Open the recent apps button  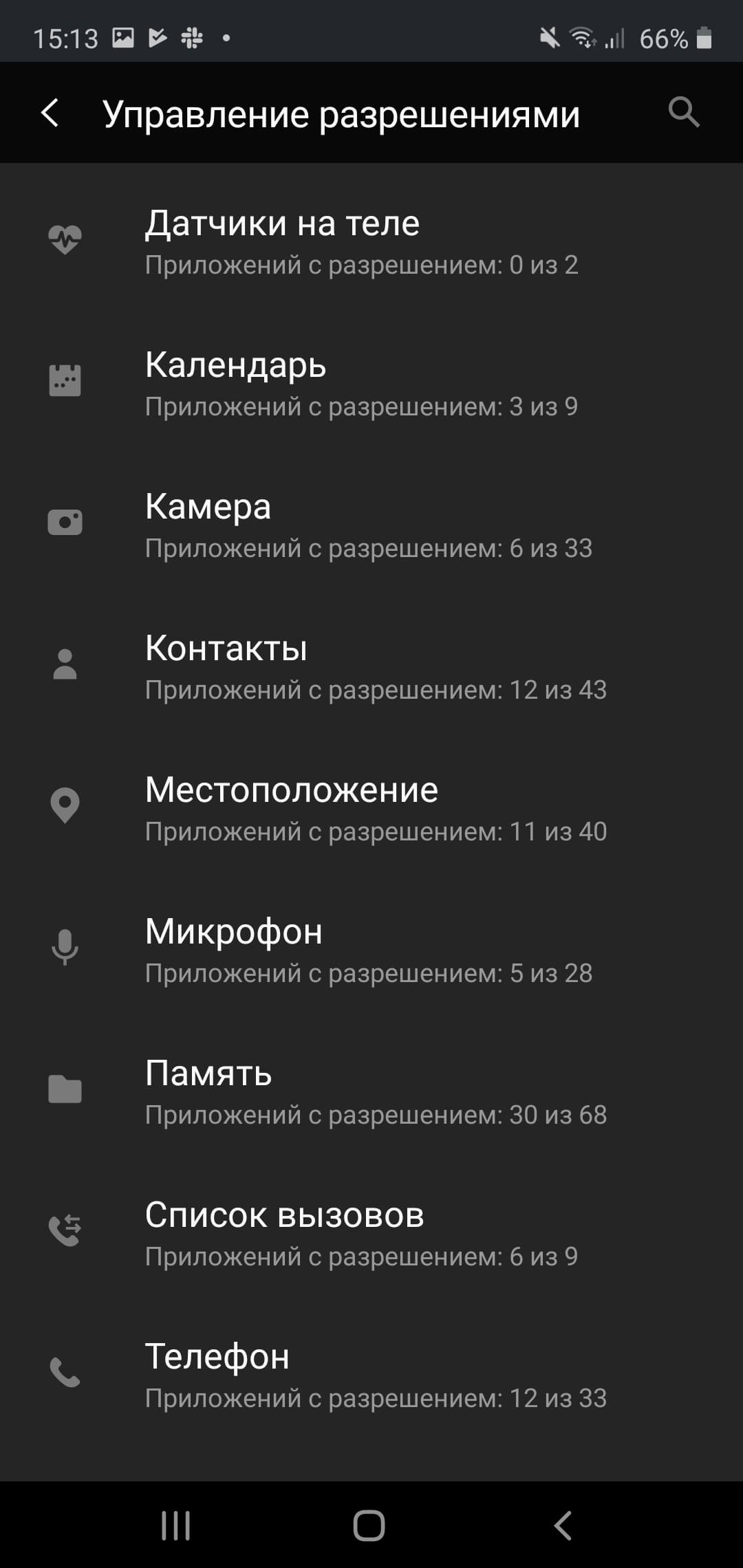pyautogui.click(x=175, y=1525)
